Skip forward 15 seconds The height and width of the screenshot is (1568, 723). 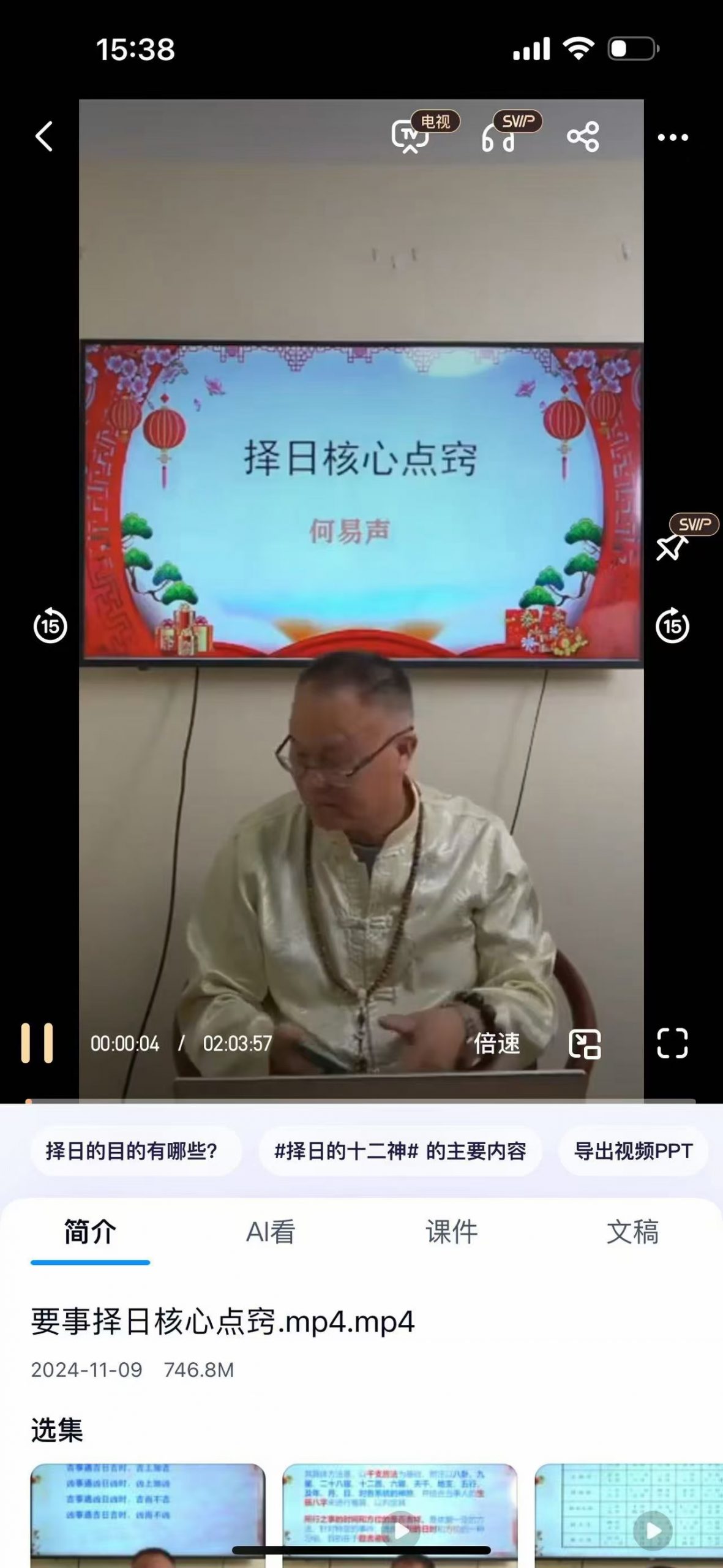[672, 625]
